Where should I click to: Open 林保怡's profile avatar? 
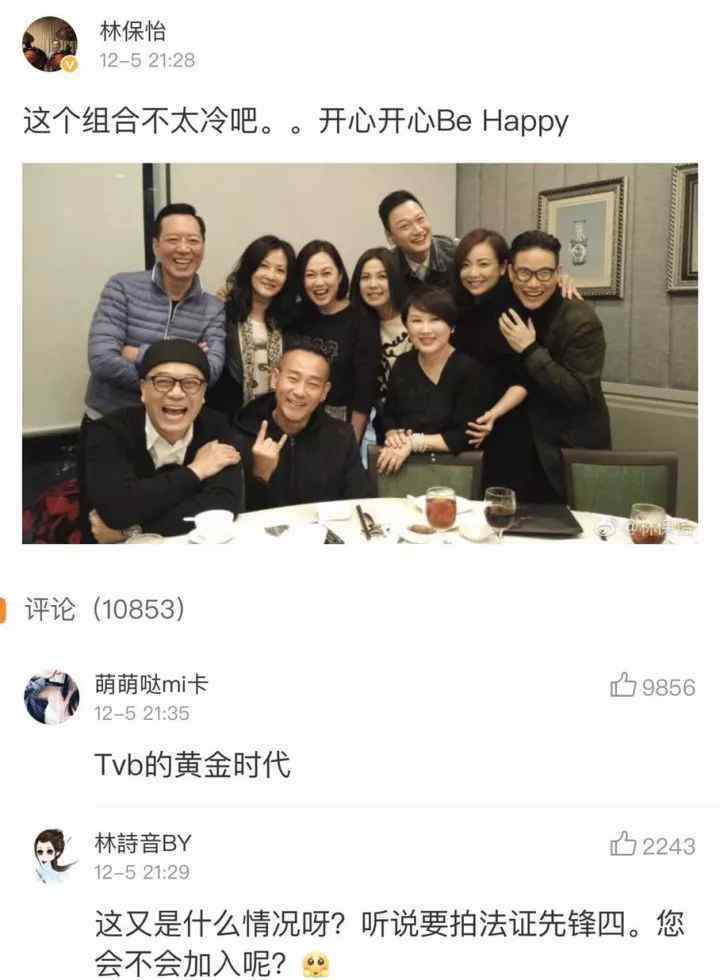pyautogui.click(x=50, y=45)
